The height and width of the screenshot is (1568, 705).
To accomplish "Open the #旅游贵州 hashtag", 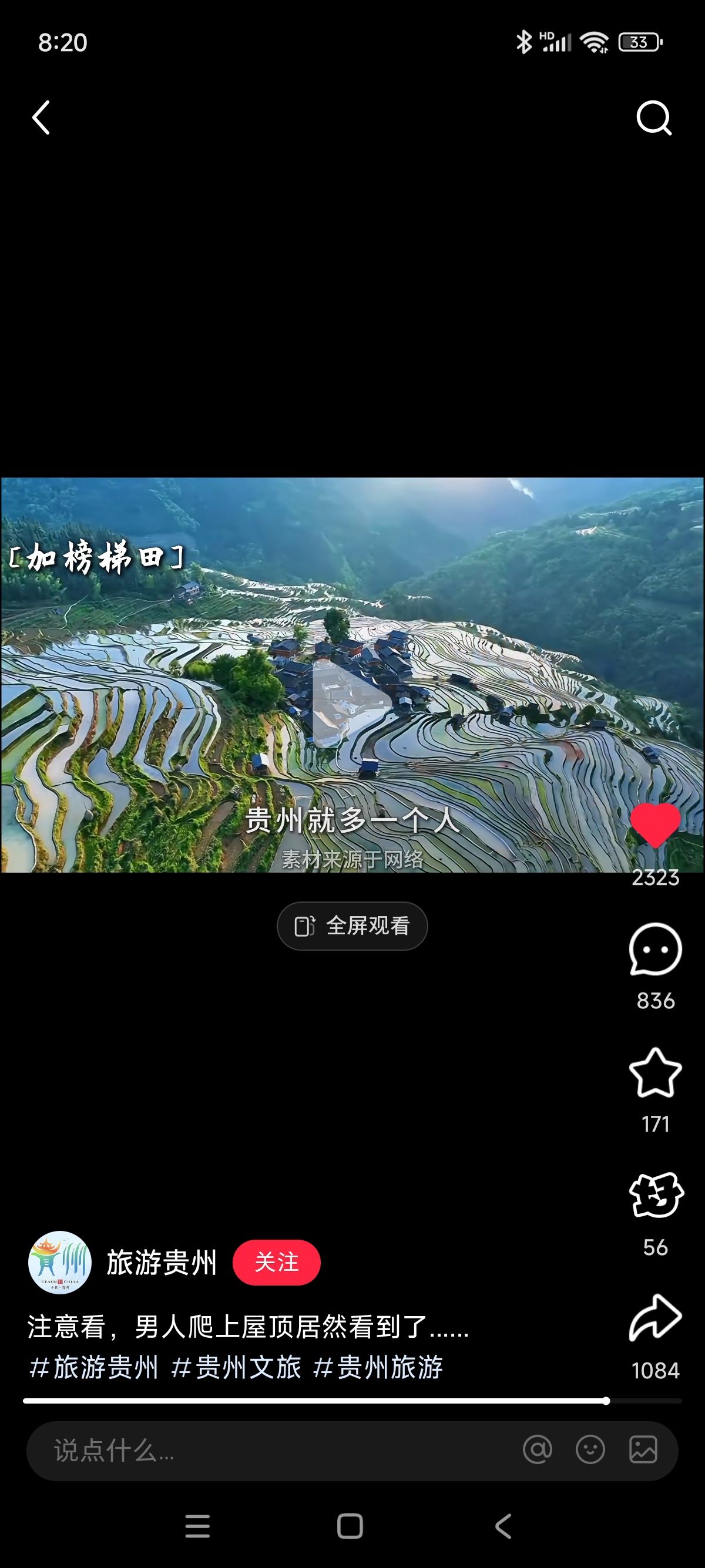I will [94, 1367].
